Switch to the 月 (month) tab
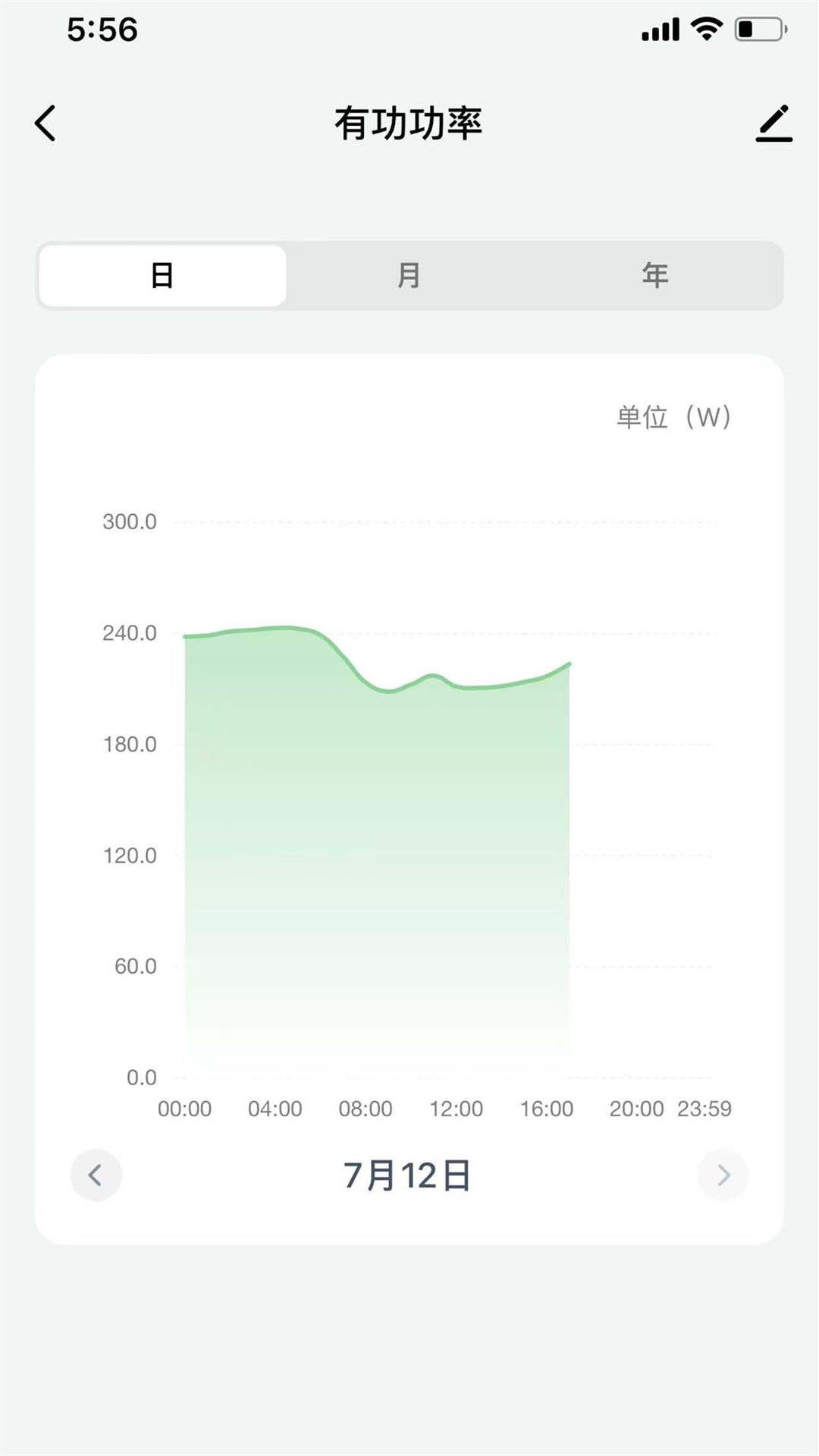The width and height of the screenshot is (819, 1456). [409, 275]
